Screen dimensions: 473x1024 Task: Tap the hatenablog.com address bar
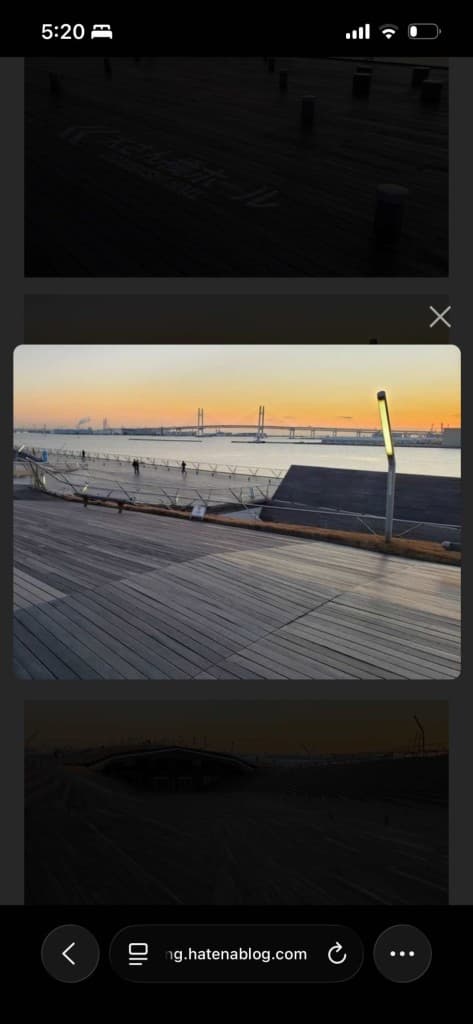(236, 953)
